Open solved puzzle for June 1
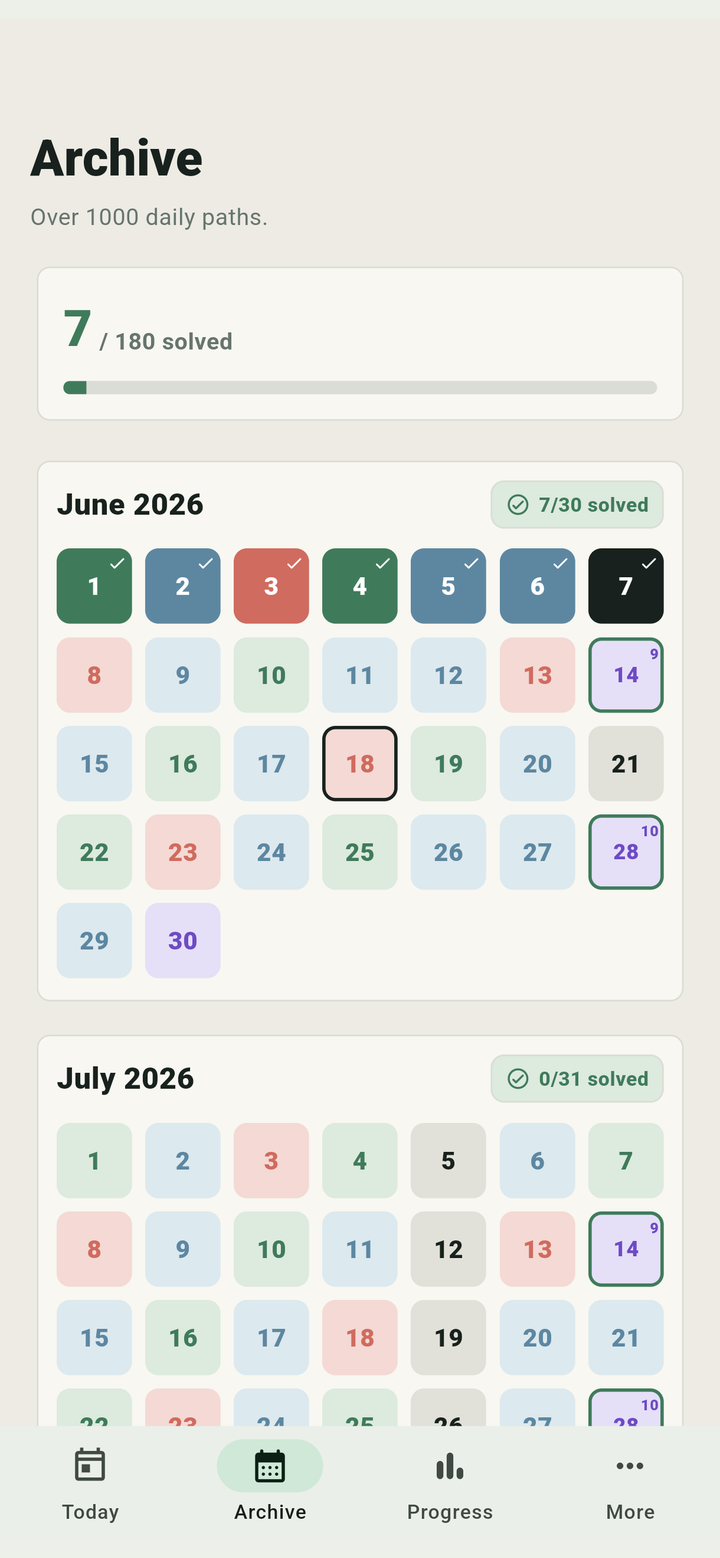 [94, 586]
